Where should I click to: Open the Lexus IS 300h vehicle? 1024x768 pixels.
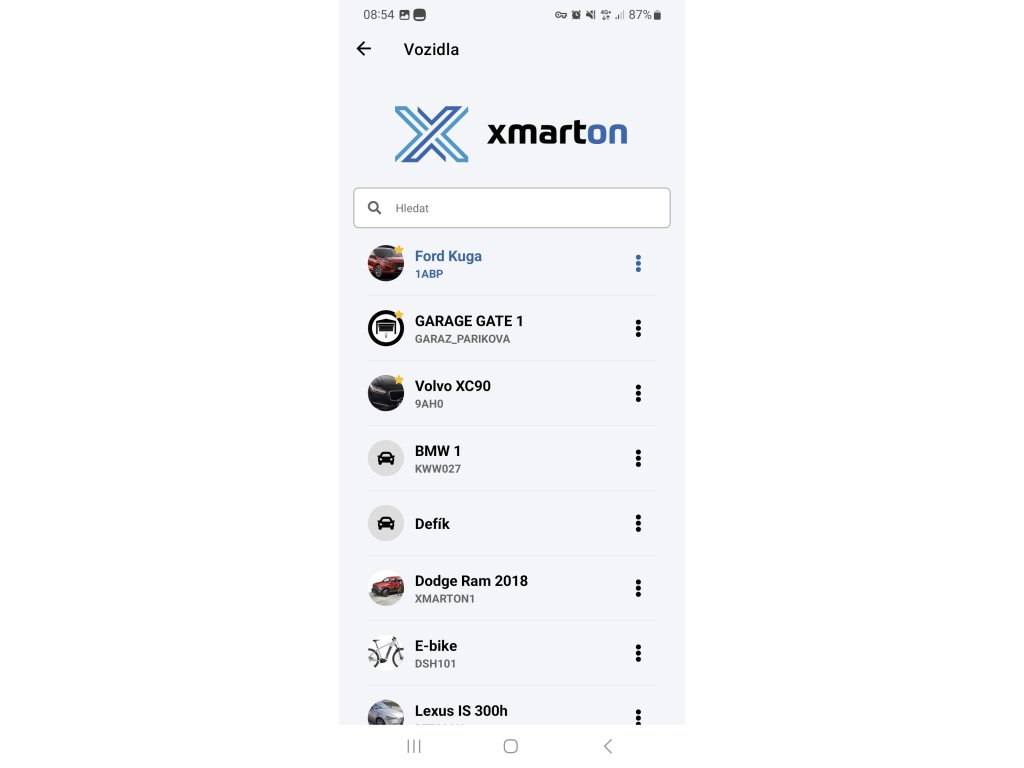pyautogui.click(x=461, y=712)
